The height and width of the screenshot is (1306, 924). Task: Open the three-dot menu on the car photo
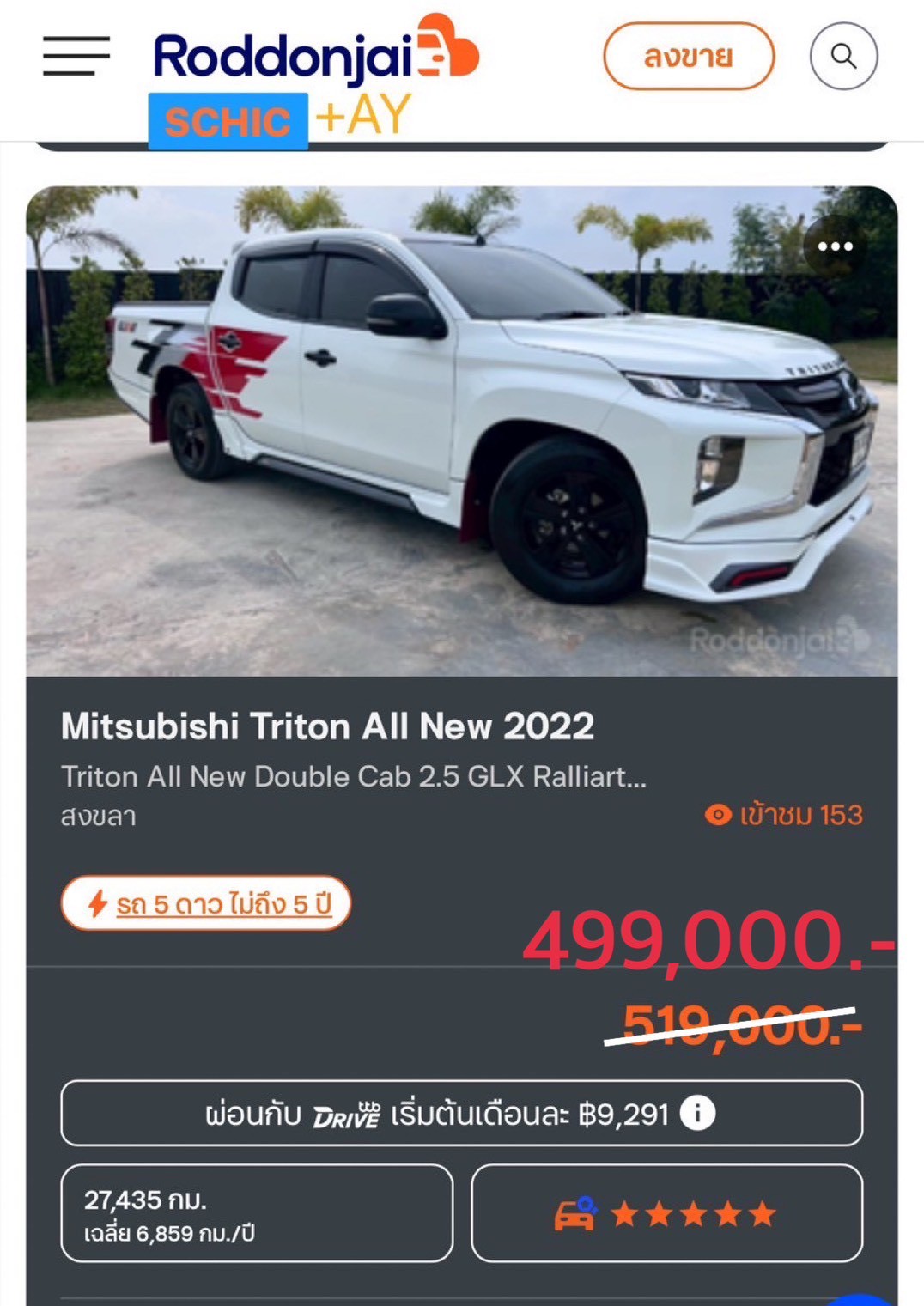(835, 246)
